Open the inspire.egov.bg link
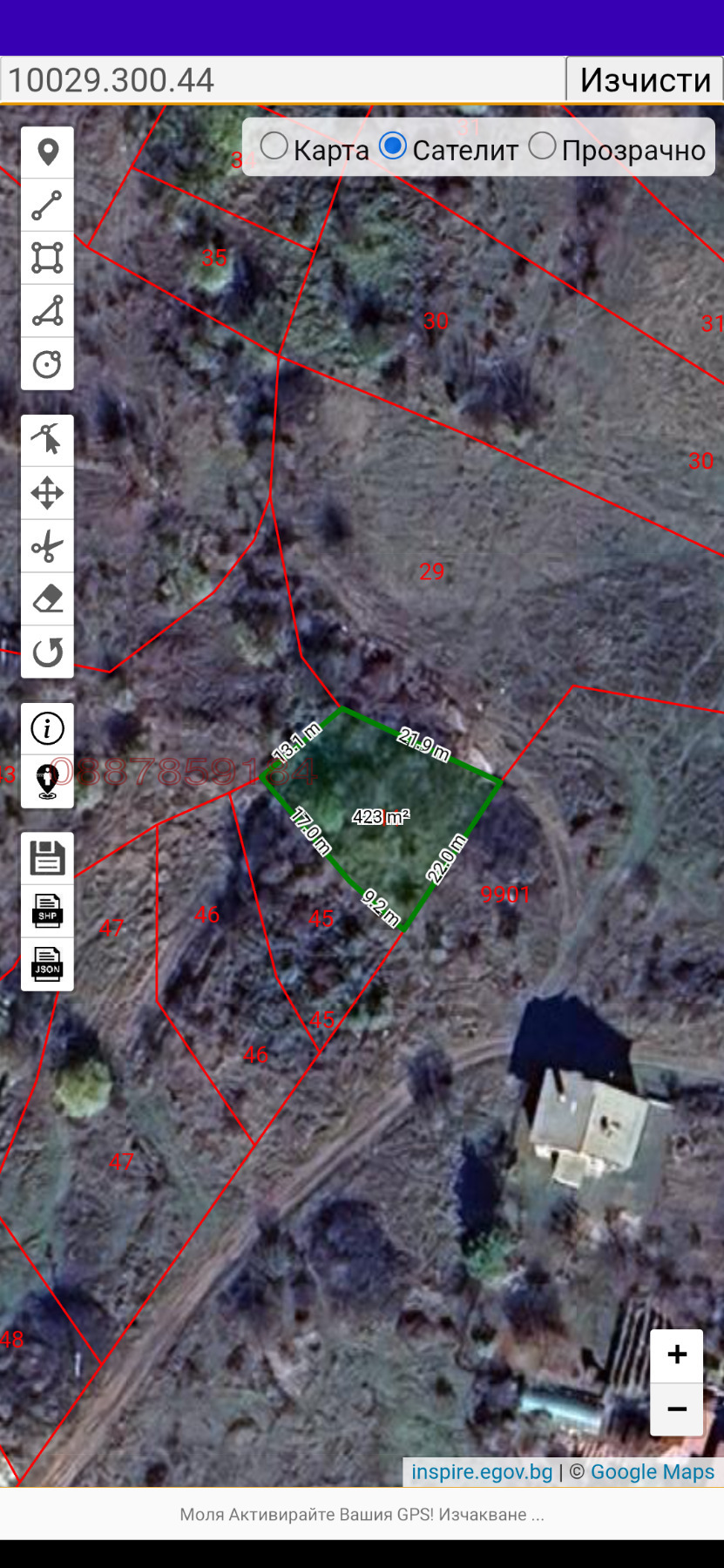724x1568 pixels. coord(482,1471)
